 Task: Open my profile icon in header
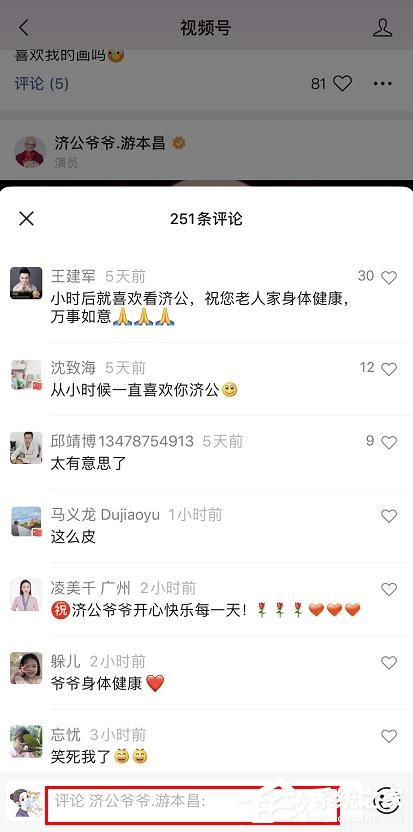click(383, 28)
